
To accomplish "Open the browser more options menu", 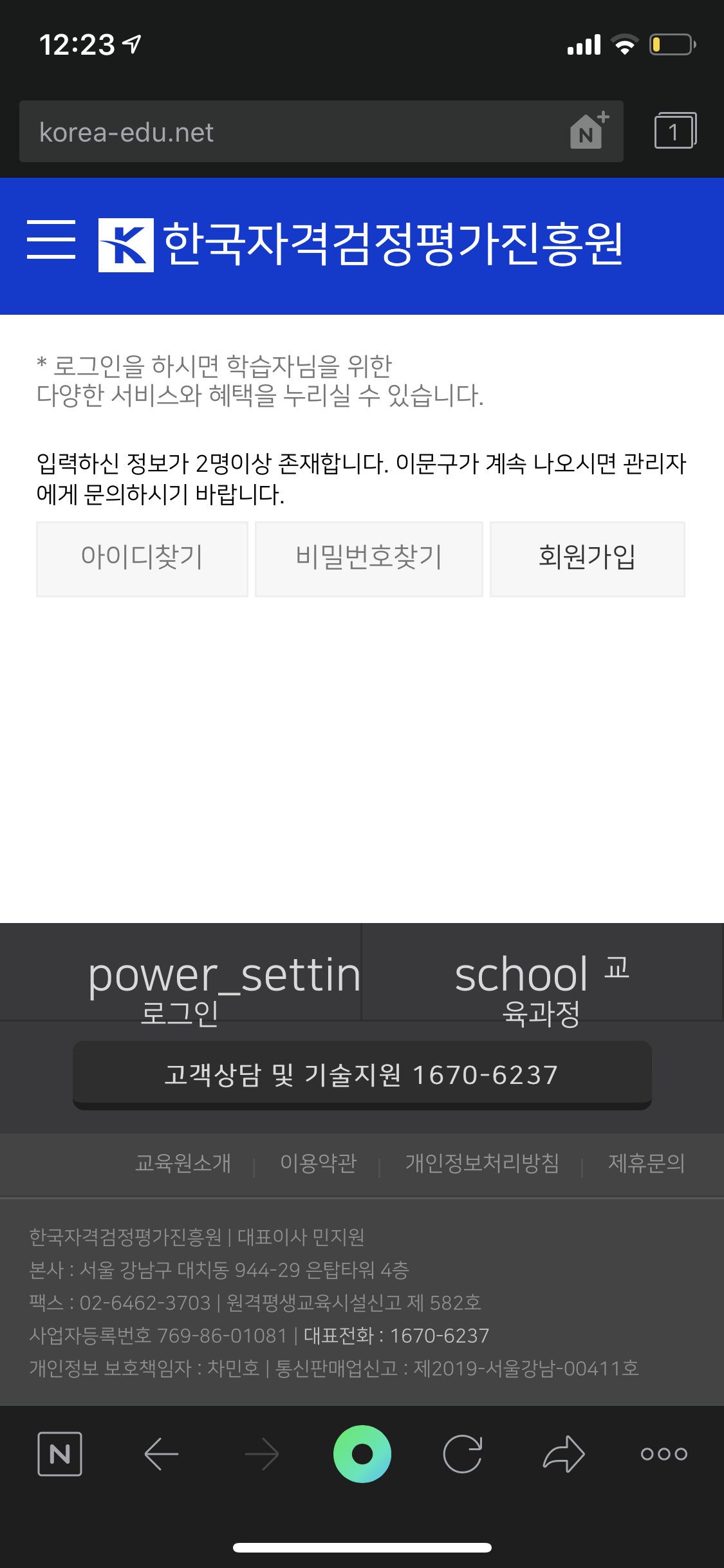I will point(664,1453).
